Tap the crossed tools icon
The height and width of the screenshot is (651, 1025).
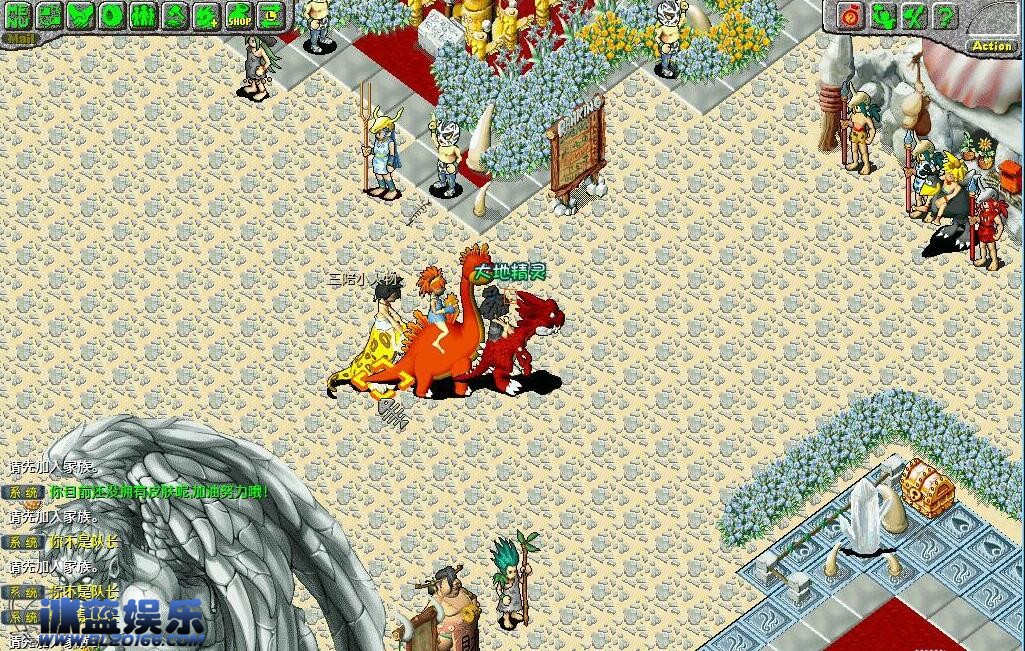point(912,16)
